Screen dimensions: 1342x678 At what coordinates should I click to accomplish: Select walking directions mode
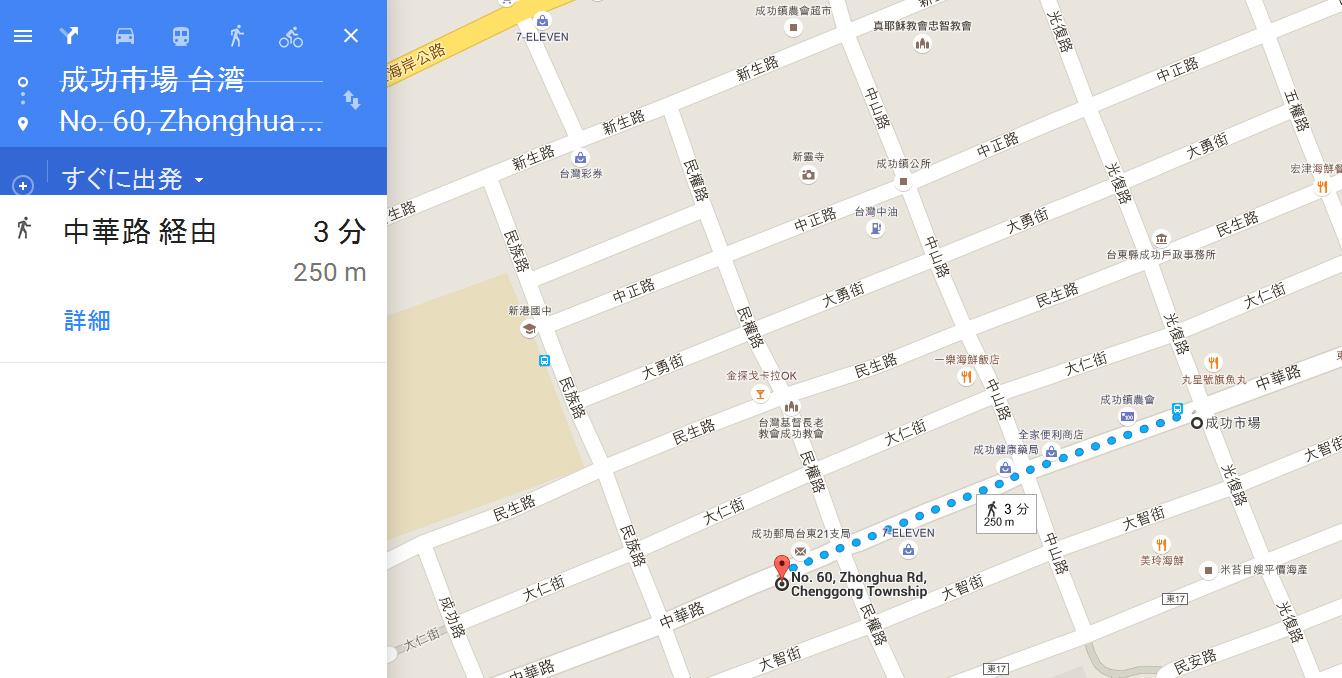[236, 36]
